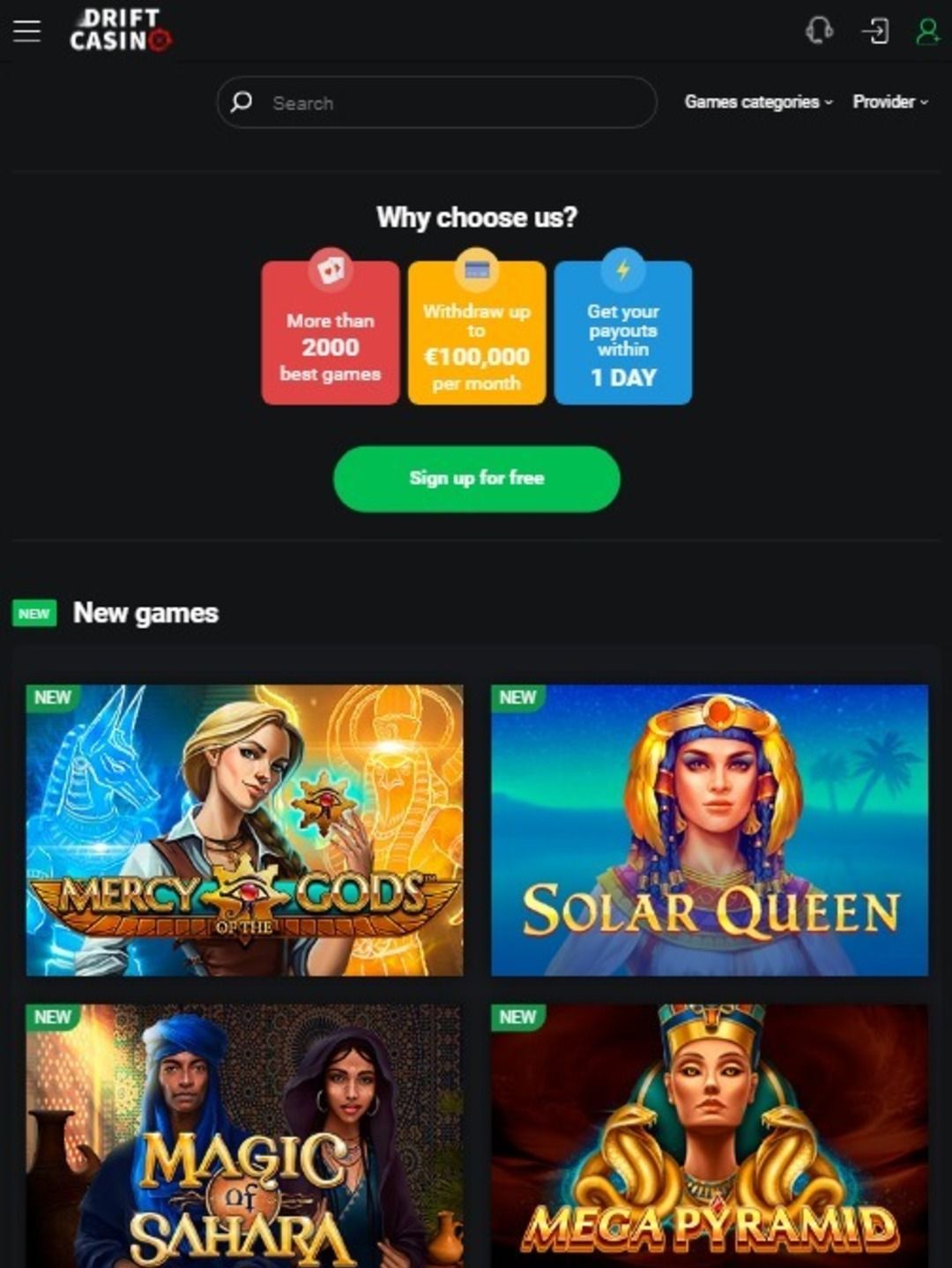Image resolution: width=952 pixels, height=1268 pixels.
Task: Open the hamburger menu
Action: pos(26,32)
